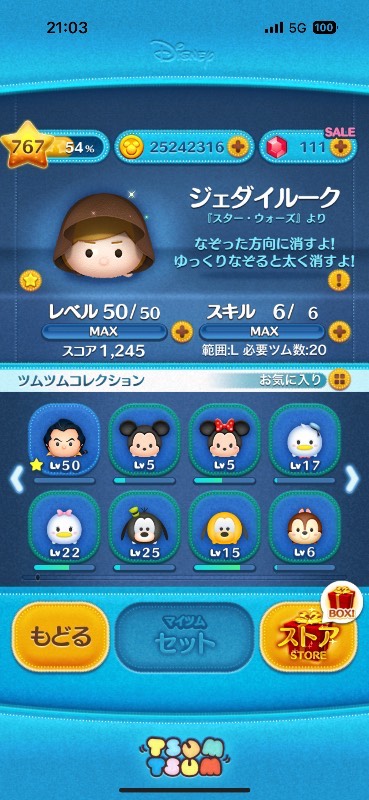Set as my tsum with セット
Viewport: 369px width, 800px height.
(x=184, y=636)
